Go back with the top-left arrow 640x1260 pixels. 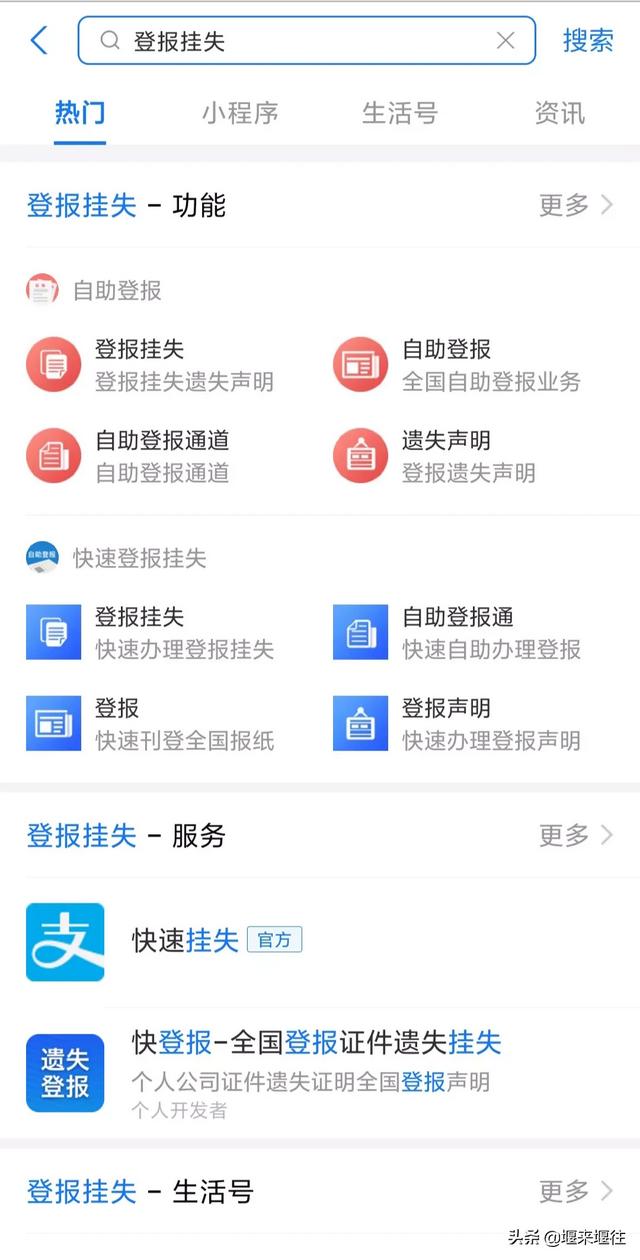click(40, 41)
